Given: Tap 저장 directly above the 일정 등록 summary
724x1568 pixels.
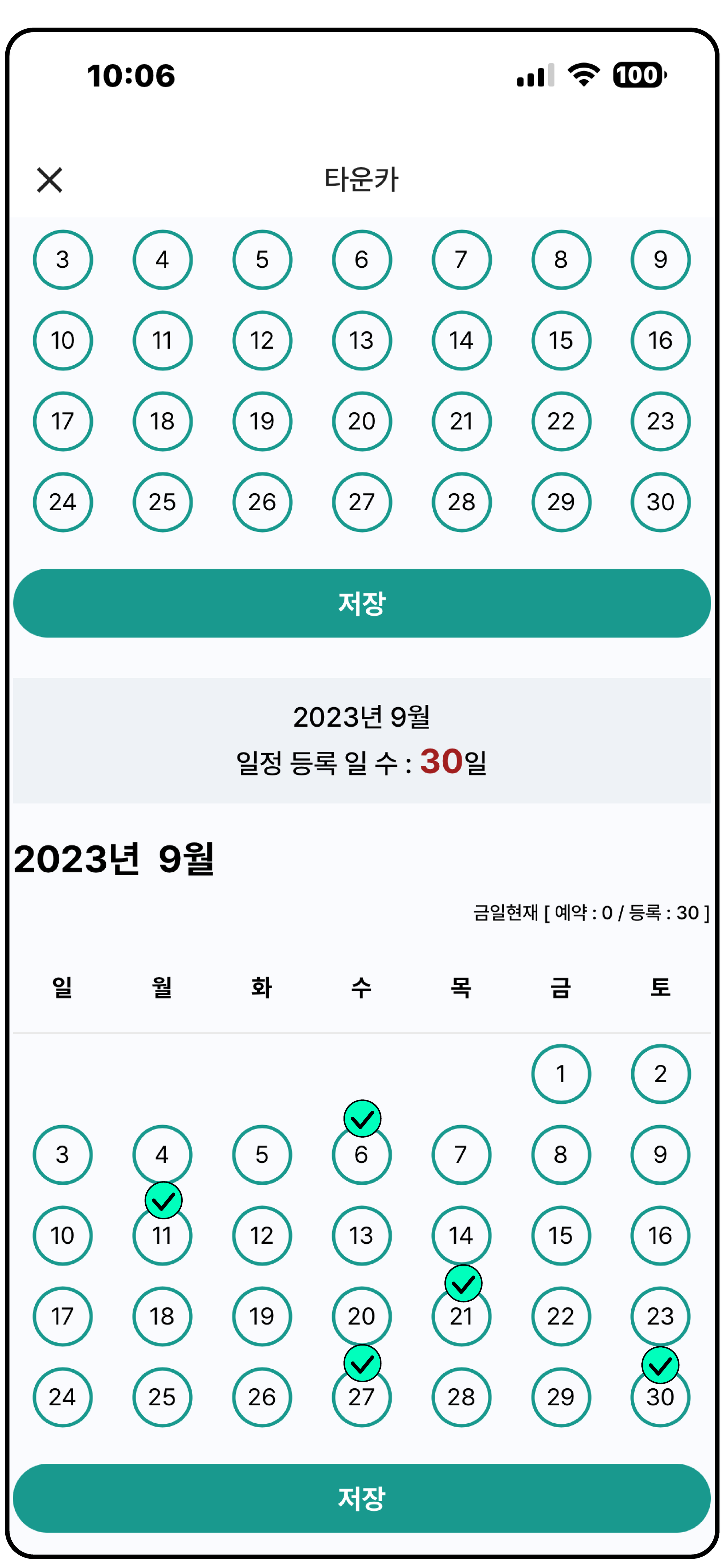Looking at the screenshot, I should point(362,603).
